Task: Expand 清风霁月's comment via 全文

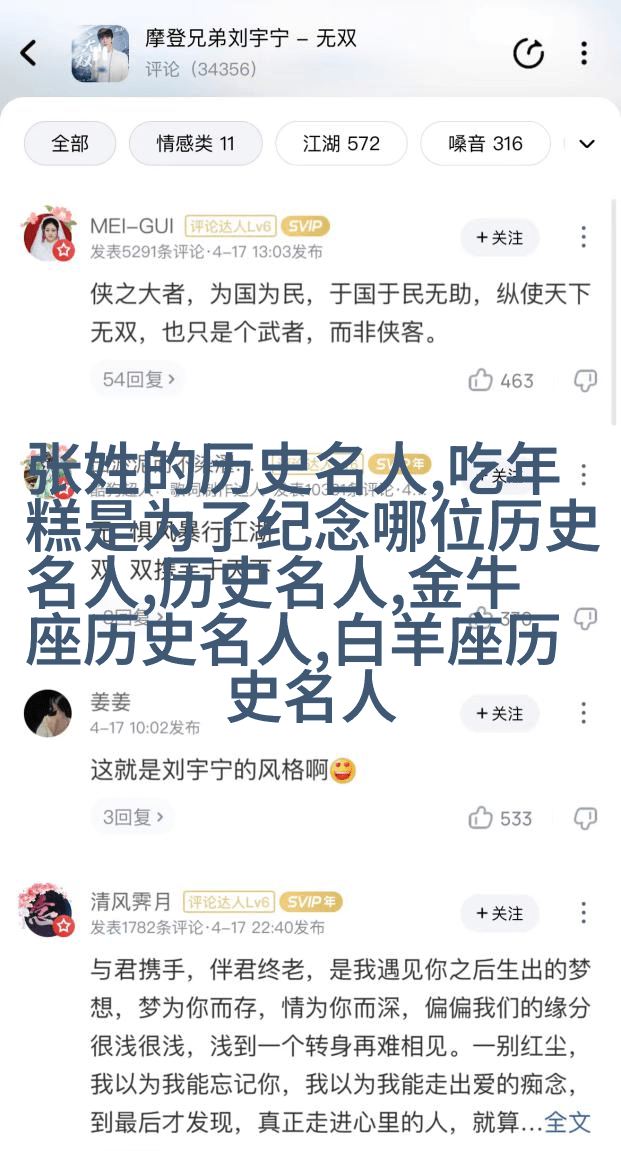Action: pyautogui.click(x=568, y=1122)
